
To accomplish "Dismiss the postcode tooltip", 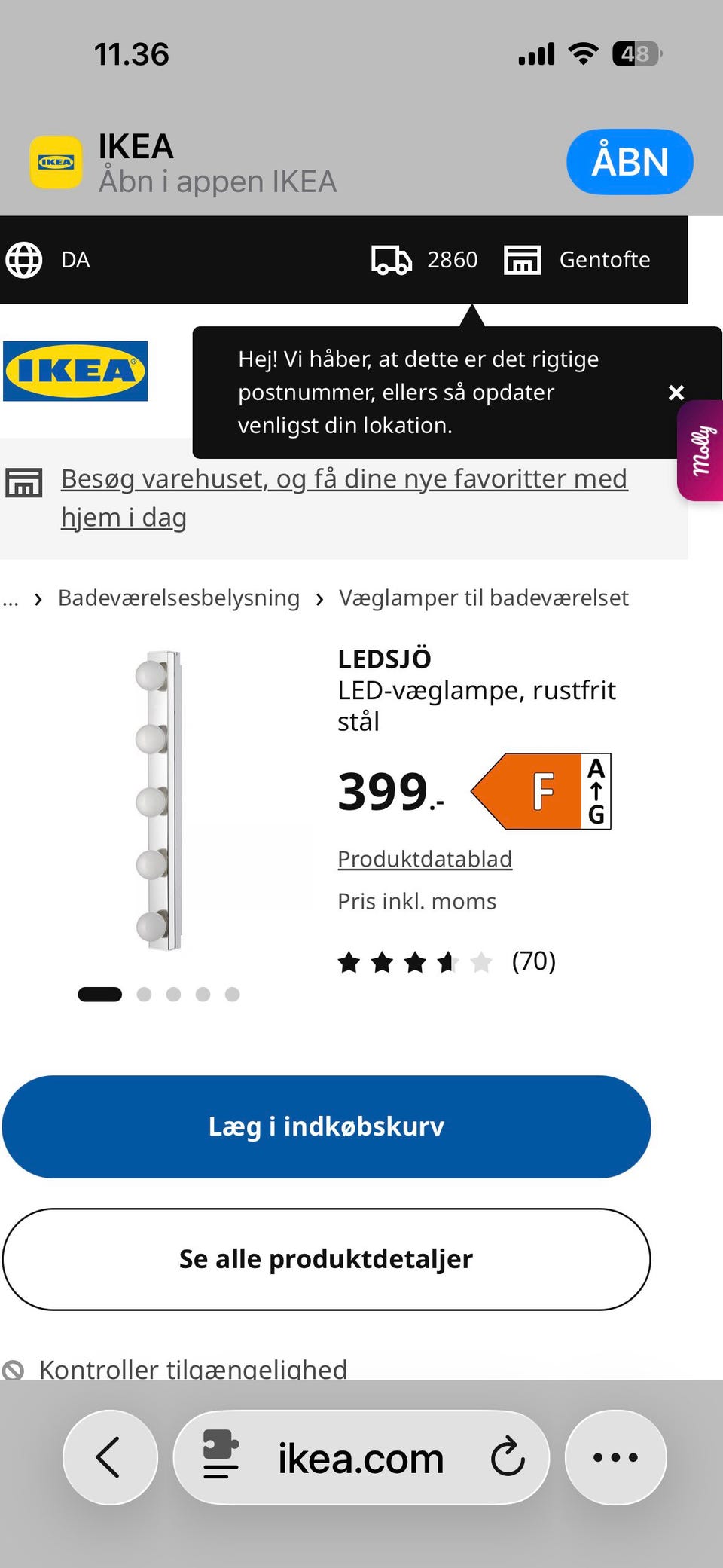I will [x=676, y=393].
